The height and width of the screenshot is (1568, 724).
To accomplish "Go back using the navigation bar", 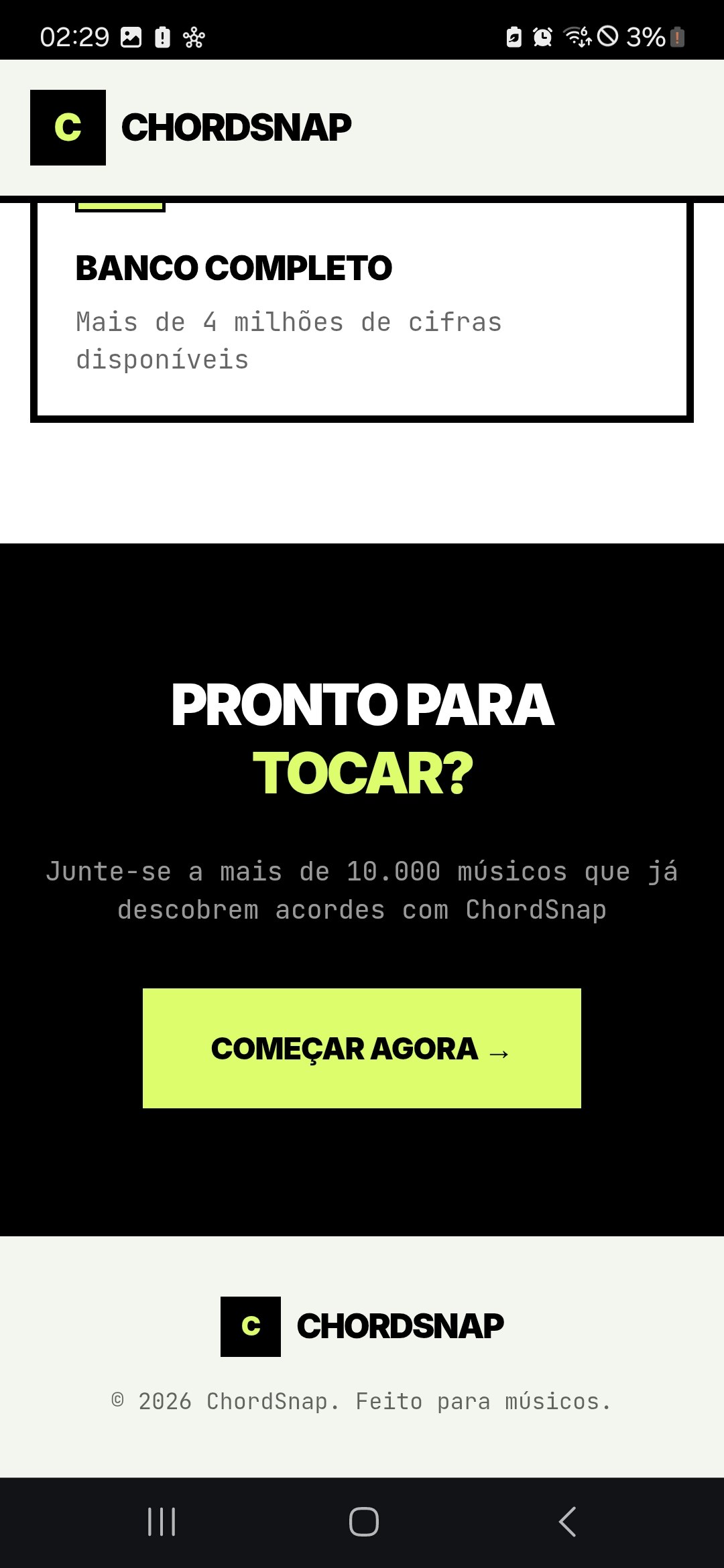I will tap(567, 1521).
